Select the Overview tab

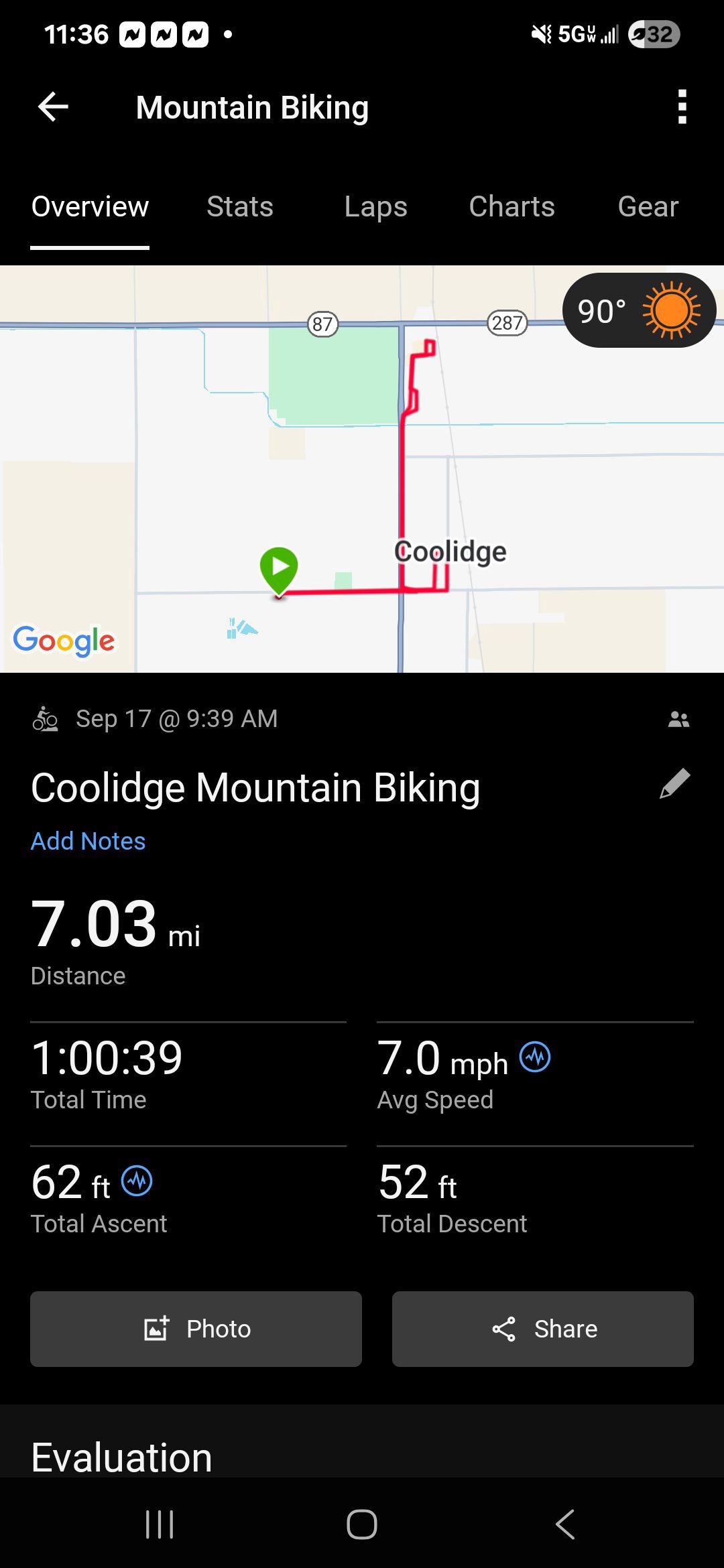tap(90, 206)
